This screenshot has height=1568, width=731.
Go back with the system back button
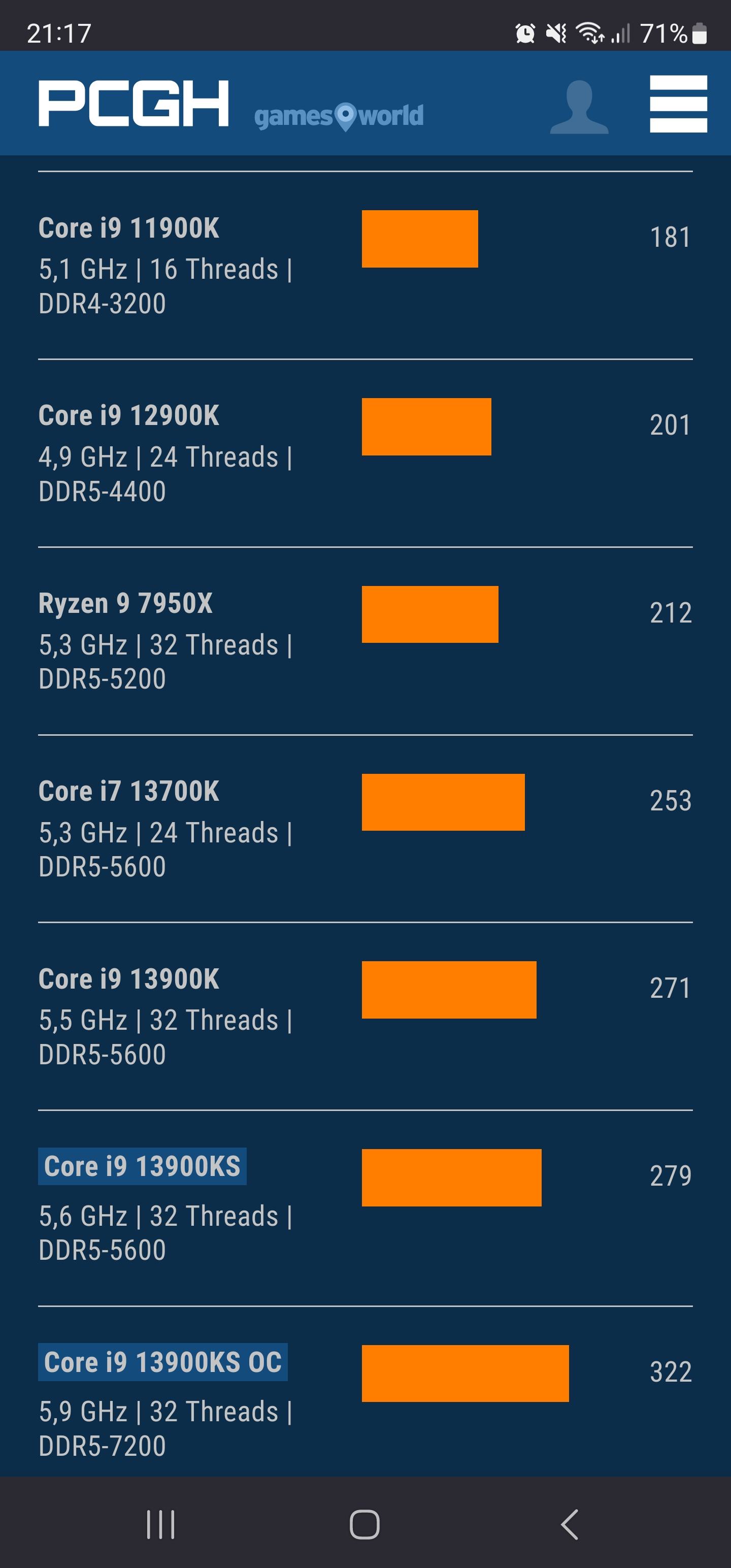pos(569,1525)
